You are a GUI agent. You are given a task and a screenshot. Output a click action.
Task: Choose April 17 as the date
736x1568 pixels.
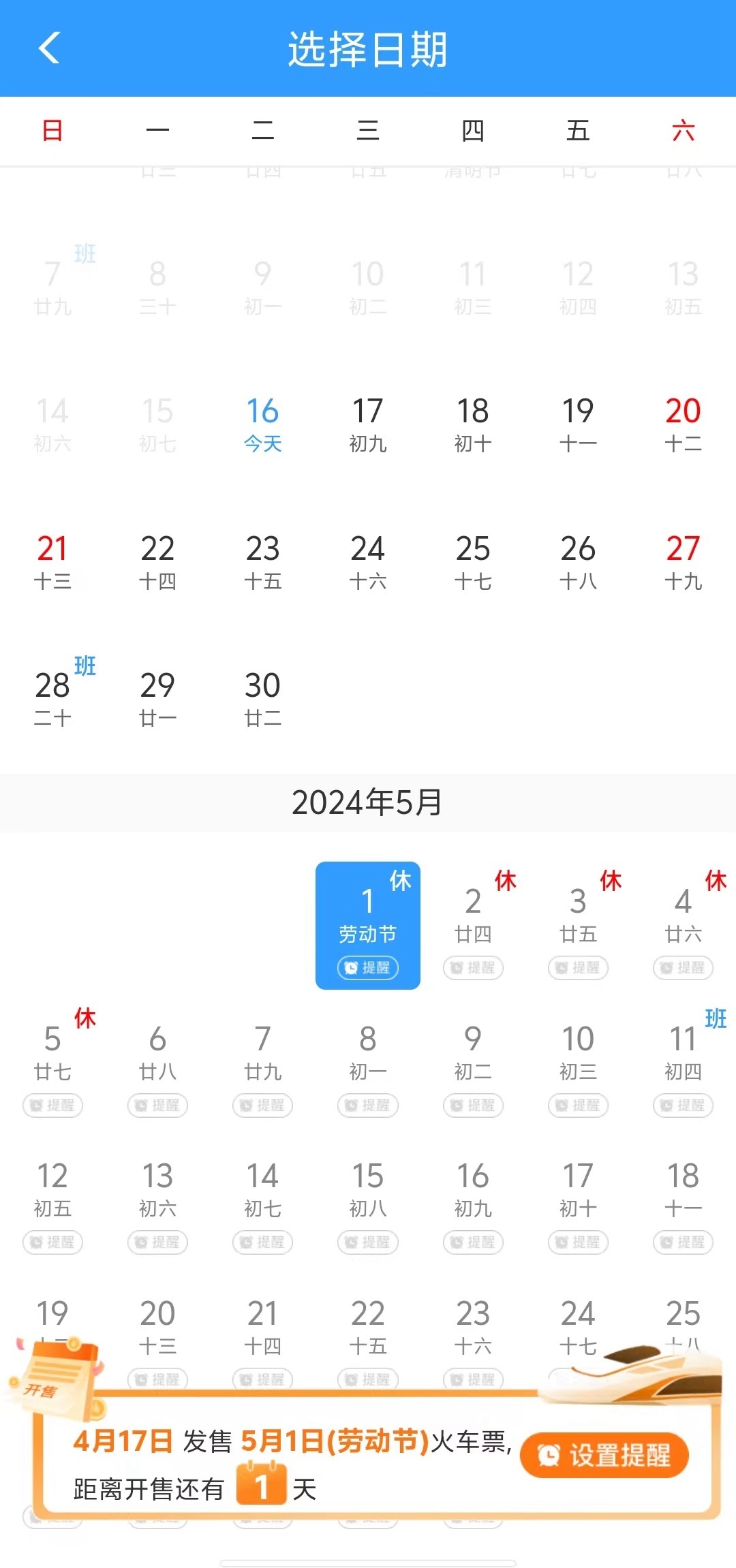pos(368,424)
